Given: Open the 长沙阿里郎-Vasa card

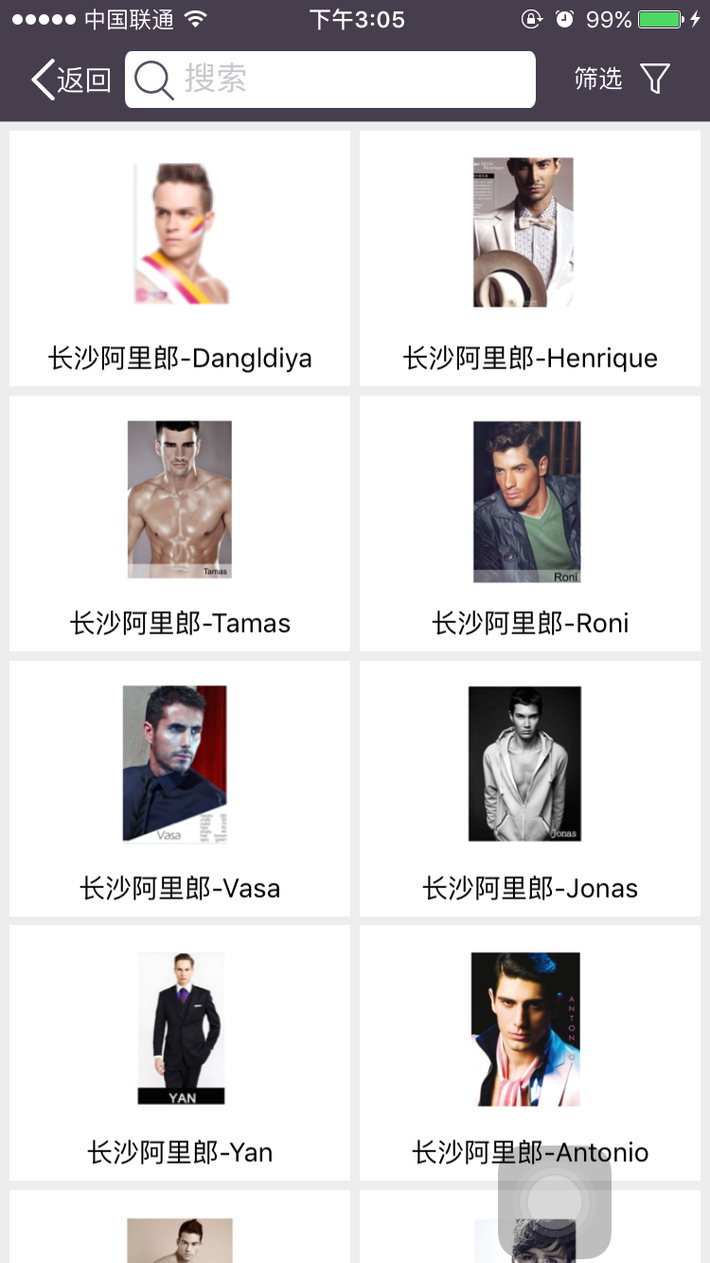Looking at the screenshot, I should 180,788.
